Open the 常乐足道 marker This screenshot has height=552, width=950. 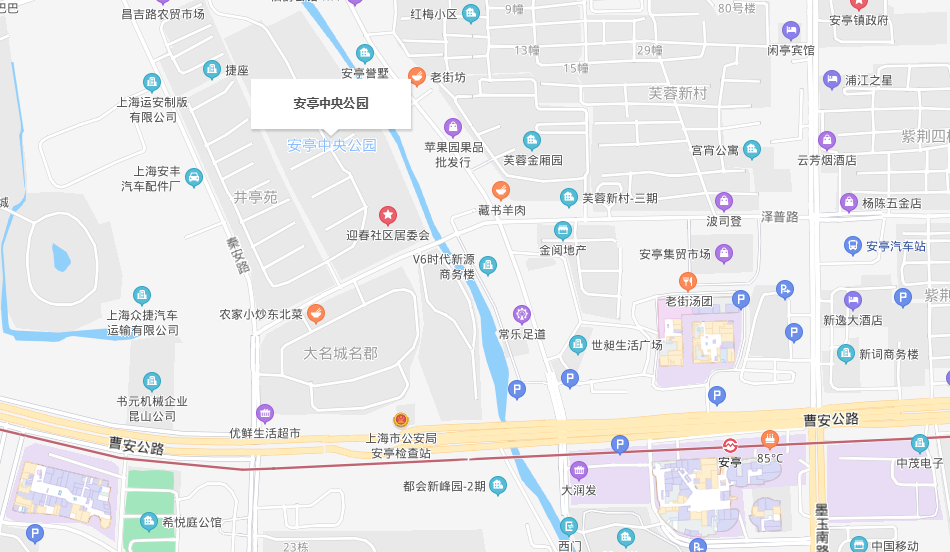tap(521, 314)
